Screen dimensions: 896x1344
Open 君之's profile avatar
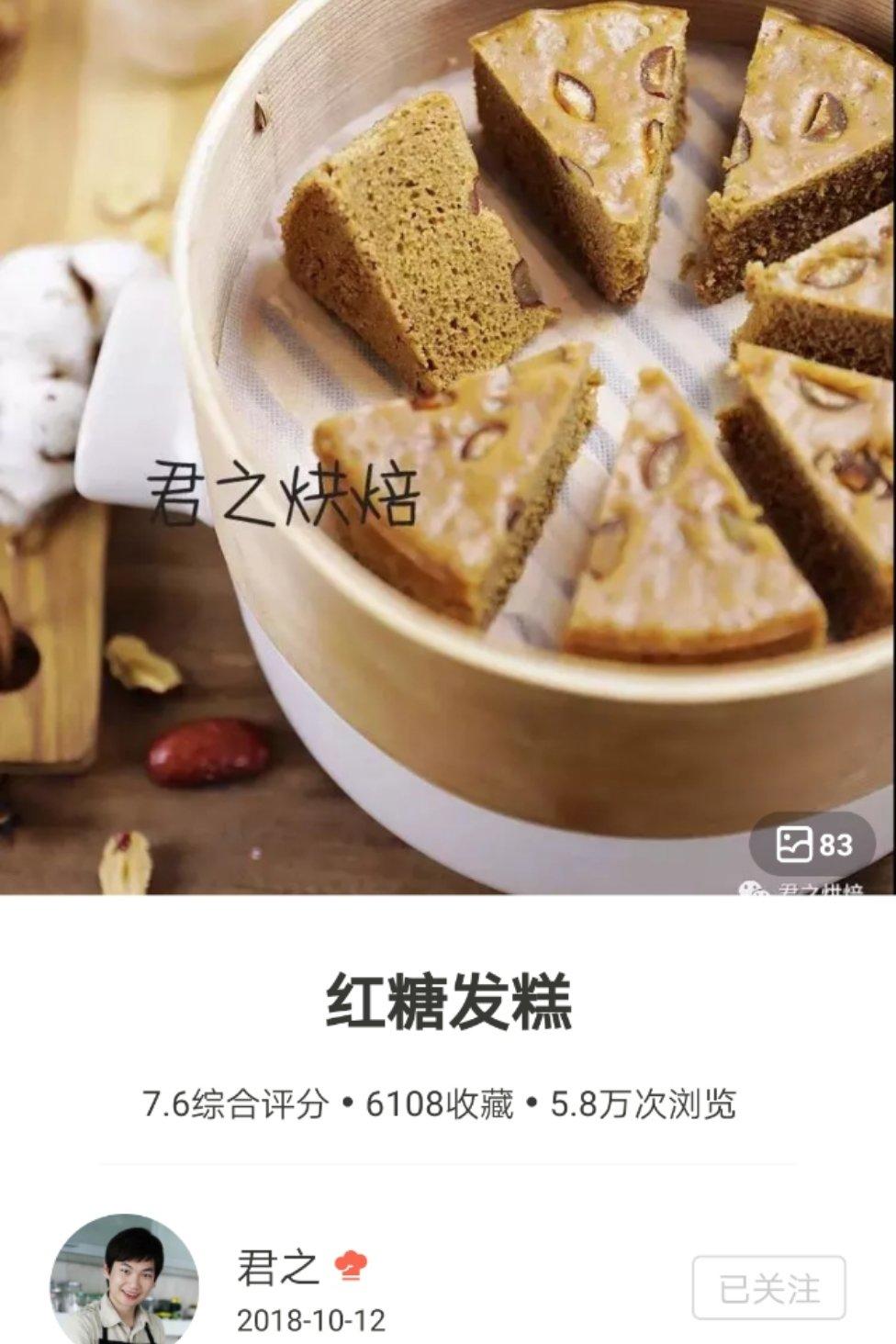(124, 1283)
